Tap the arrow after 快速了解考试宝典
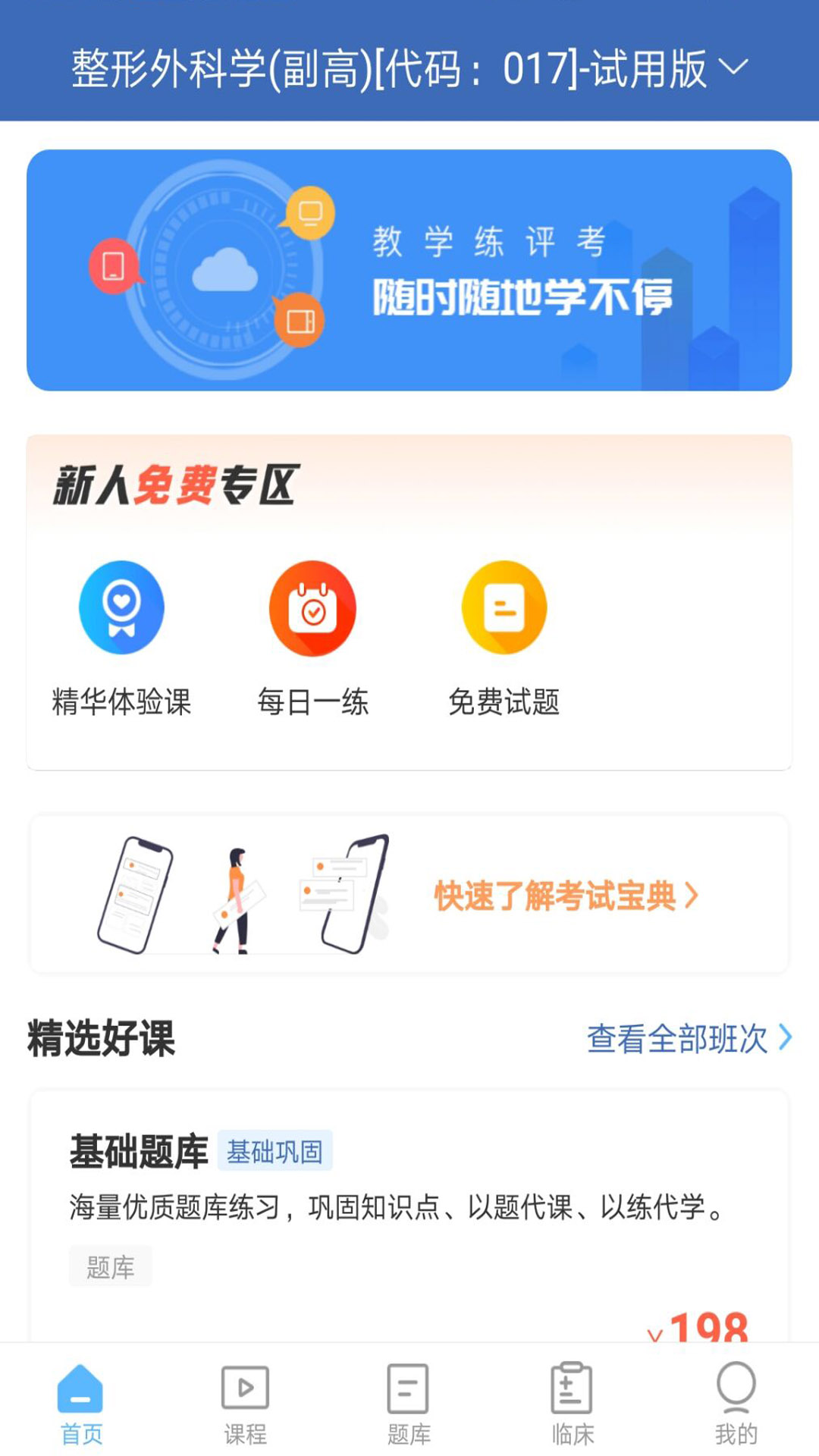 click(x=692, y=896)
